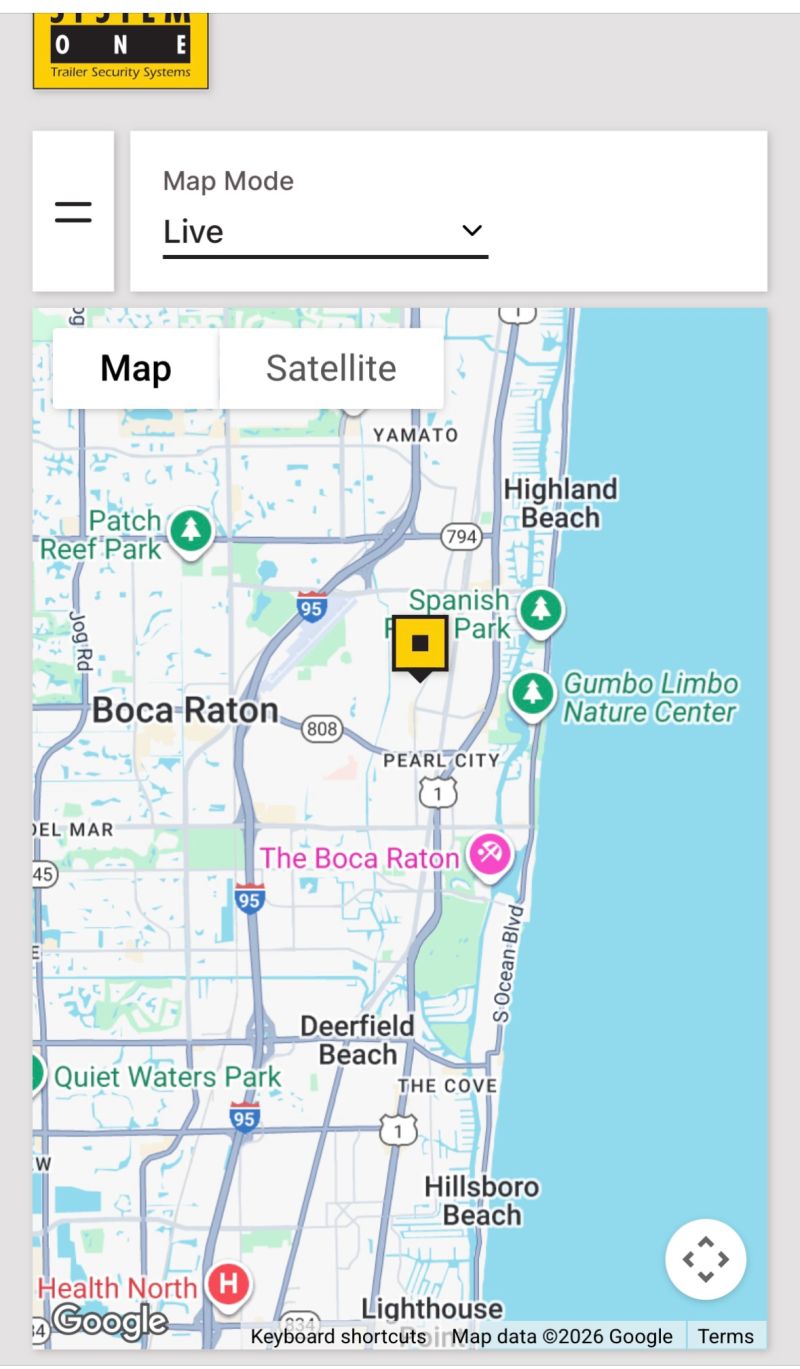Open Google logo link on map

(110, 1322)
